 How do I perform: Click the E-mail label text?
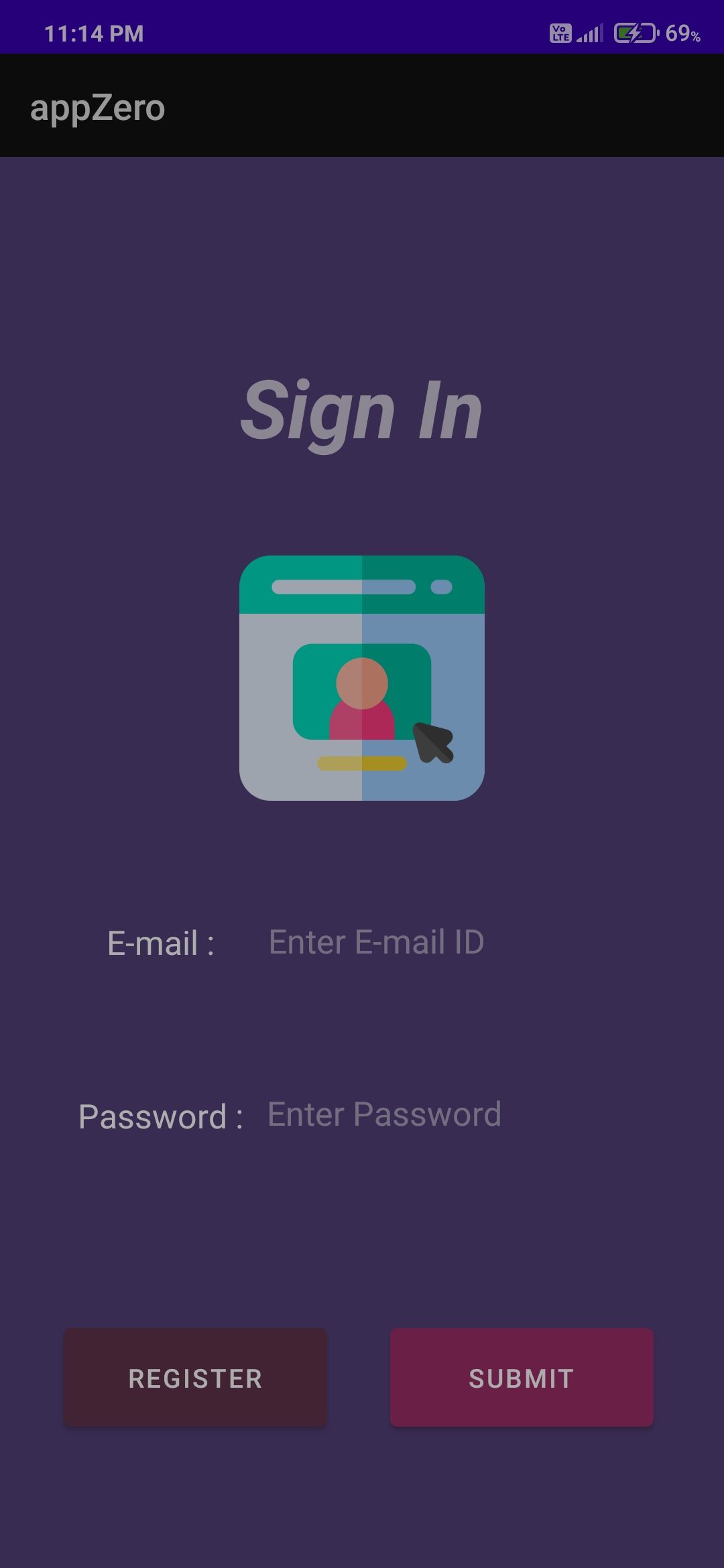[160, 943]
